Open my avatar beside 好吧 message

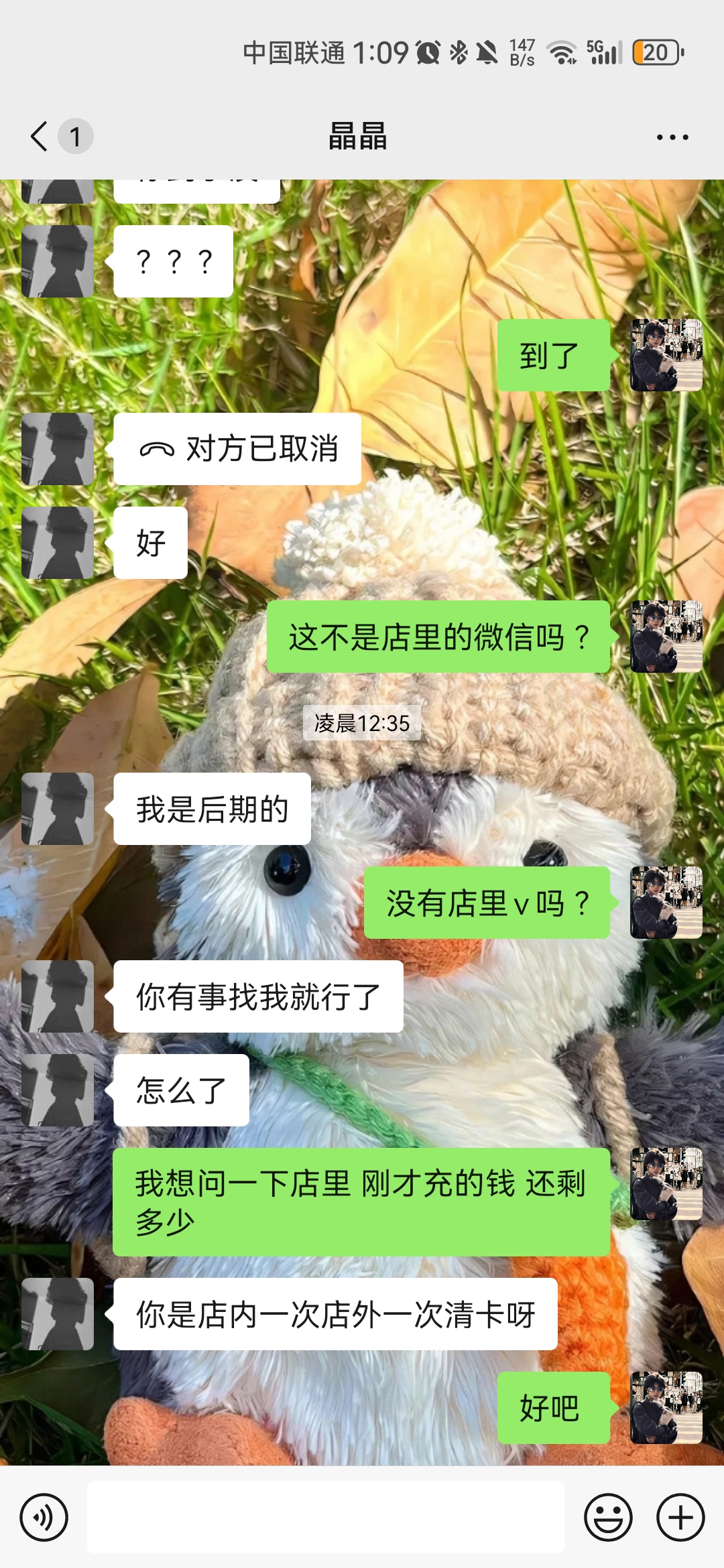click(666, 1408)
